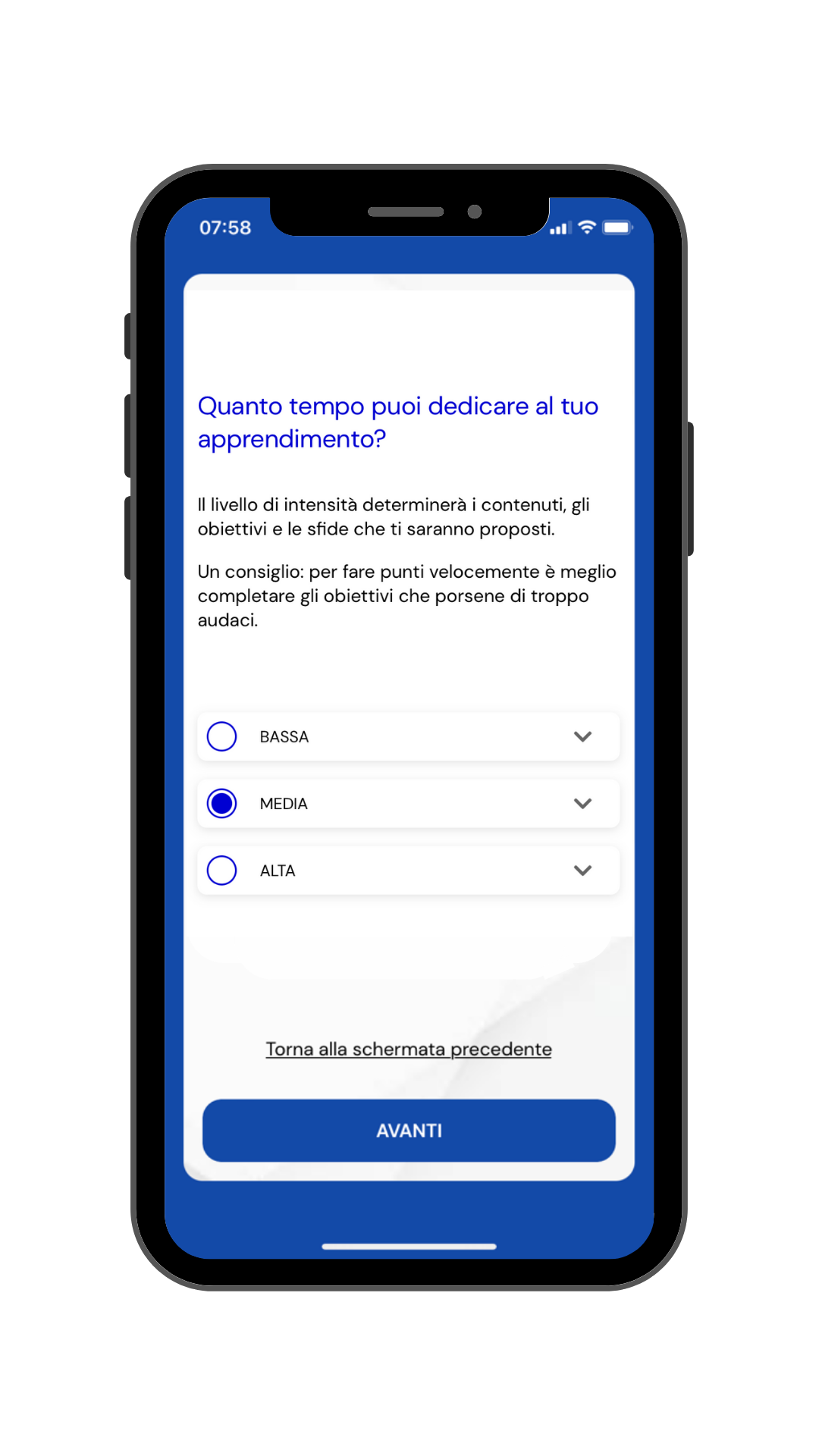
Task: Pick the ALTA intensity radio button
Action: (222, 871)
